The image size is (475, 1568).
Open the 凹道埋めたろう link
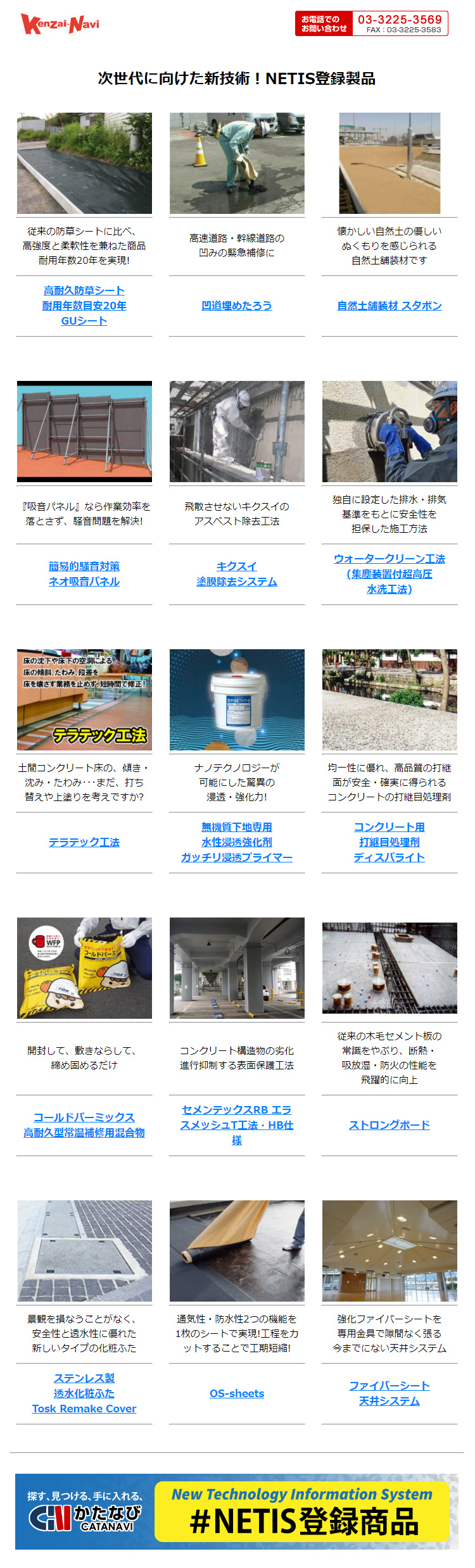point(236,306)
